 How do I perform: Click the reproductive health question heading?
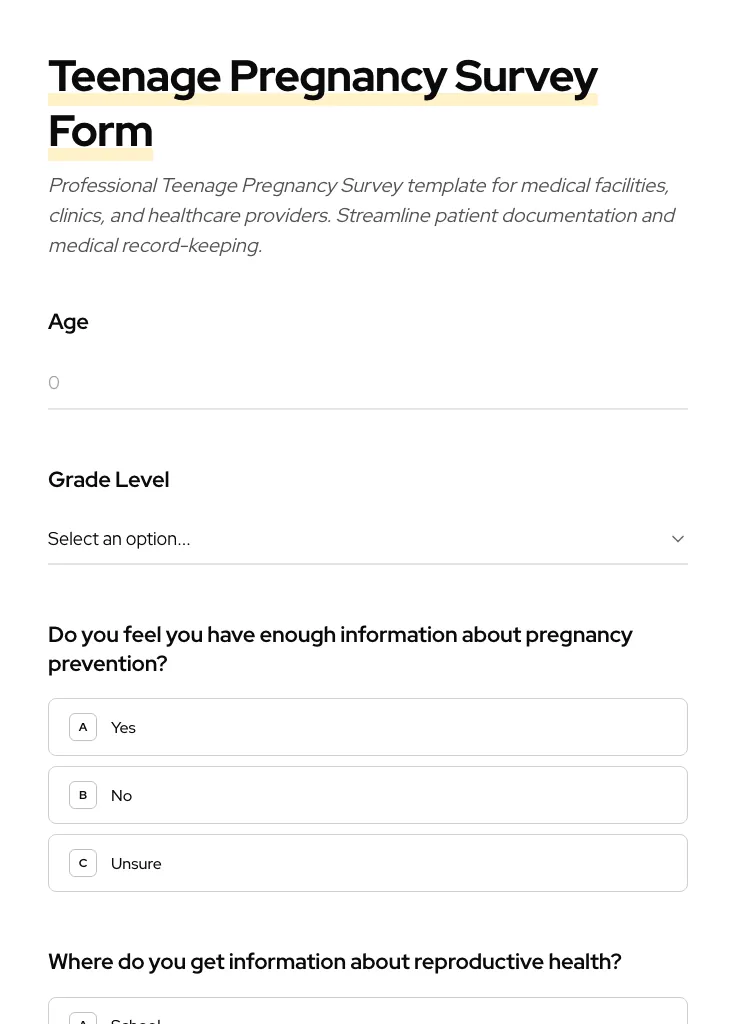pos(335,961)
